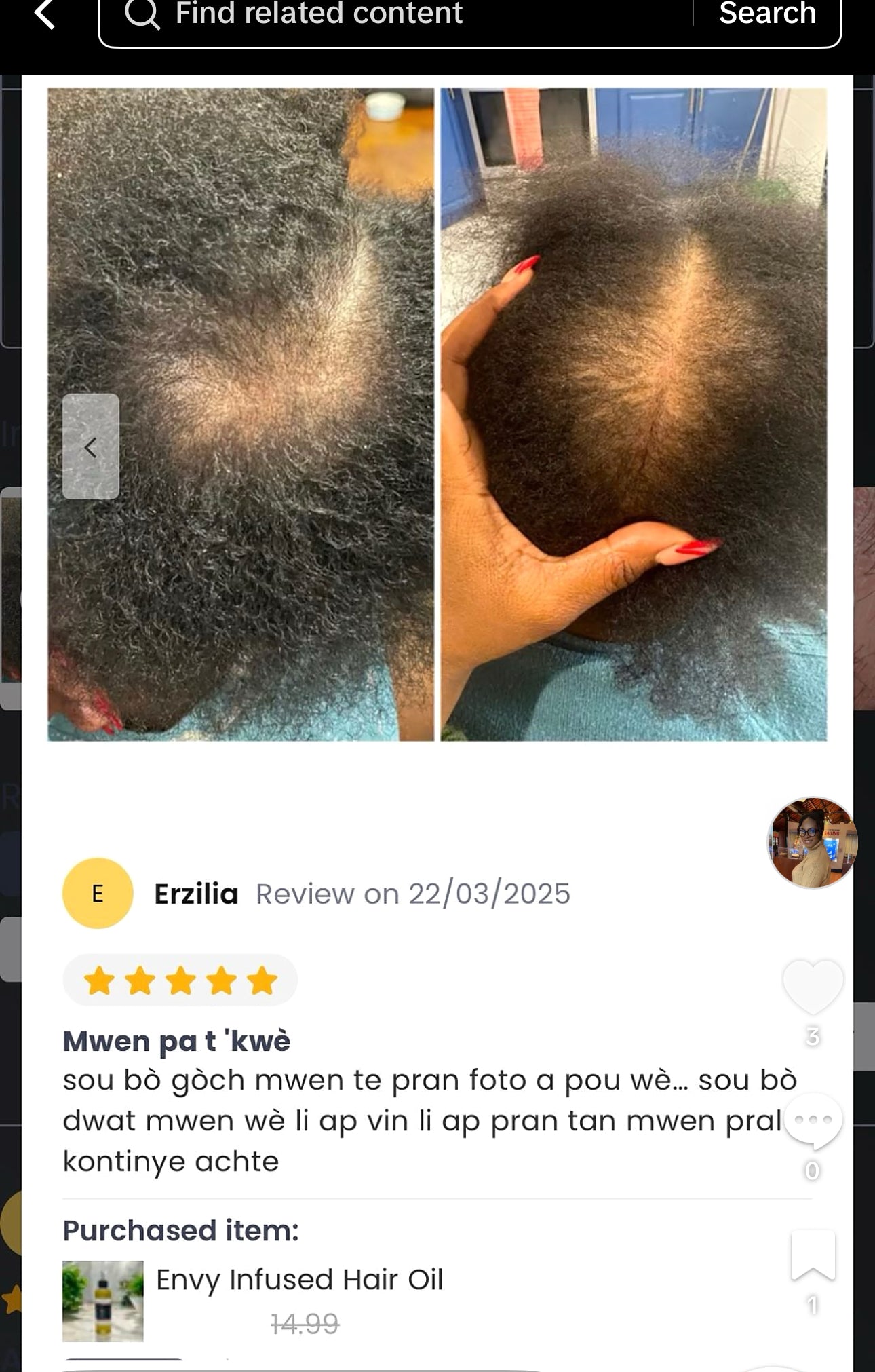Open the Envy Infused Hair Oil item
The height and width of the screenshot is (1372, 875).
tap(299, 1280)
